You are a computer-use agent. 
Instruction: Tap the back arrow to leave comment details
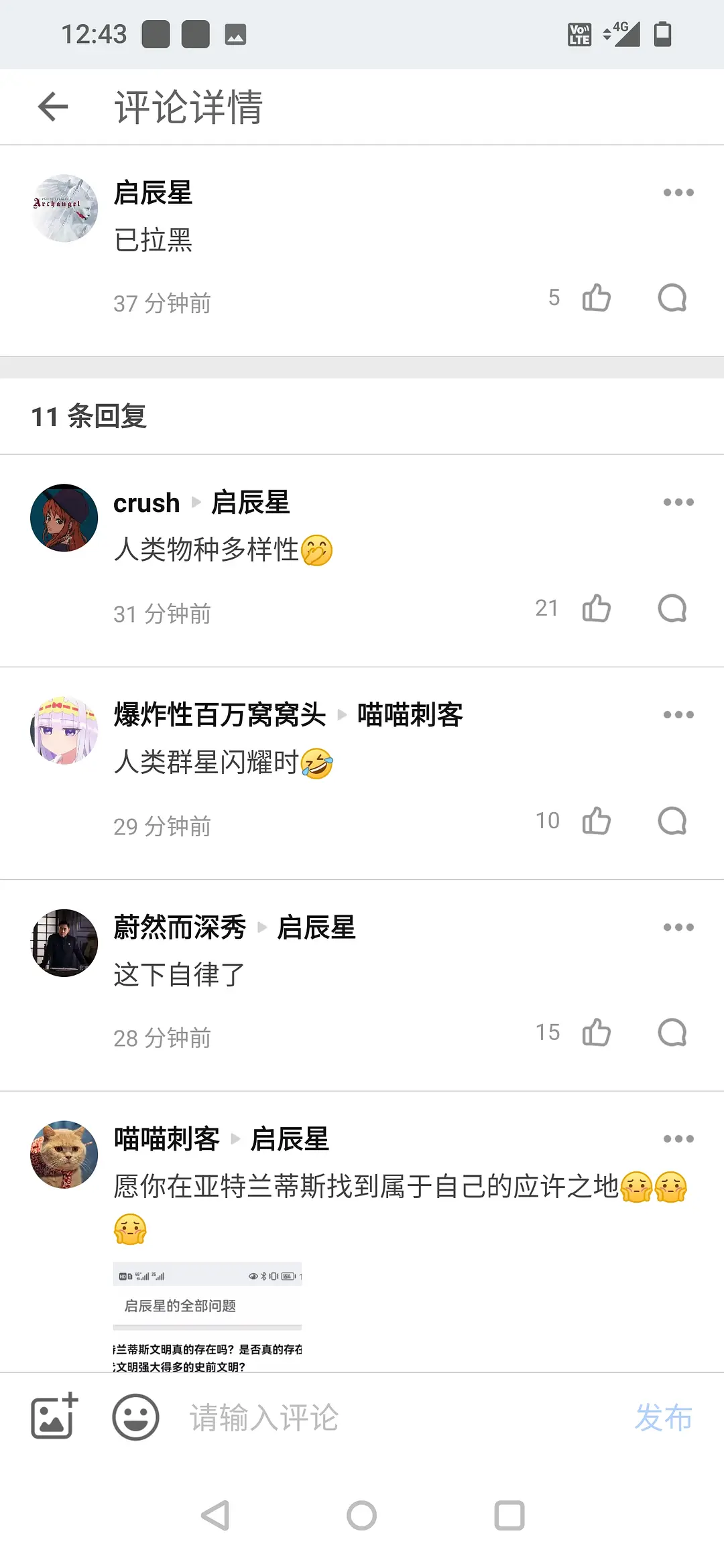coord(52,107)
